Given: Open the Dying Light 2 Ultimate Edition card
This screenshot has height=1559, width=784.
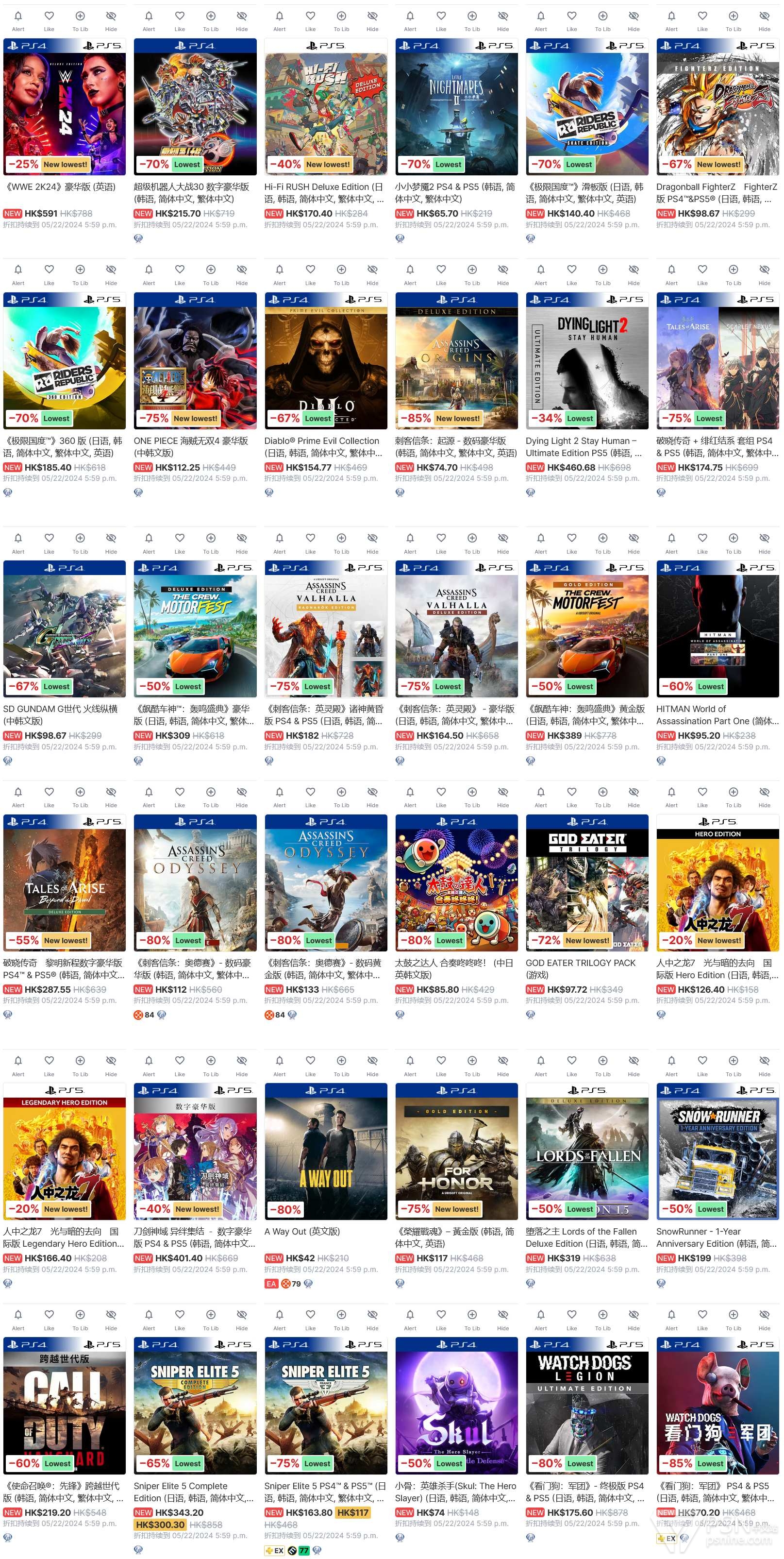Looking at the screenshot, I should 587,361.
